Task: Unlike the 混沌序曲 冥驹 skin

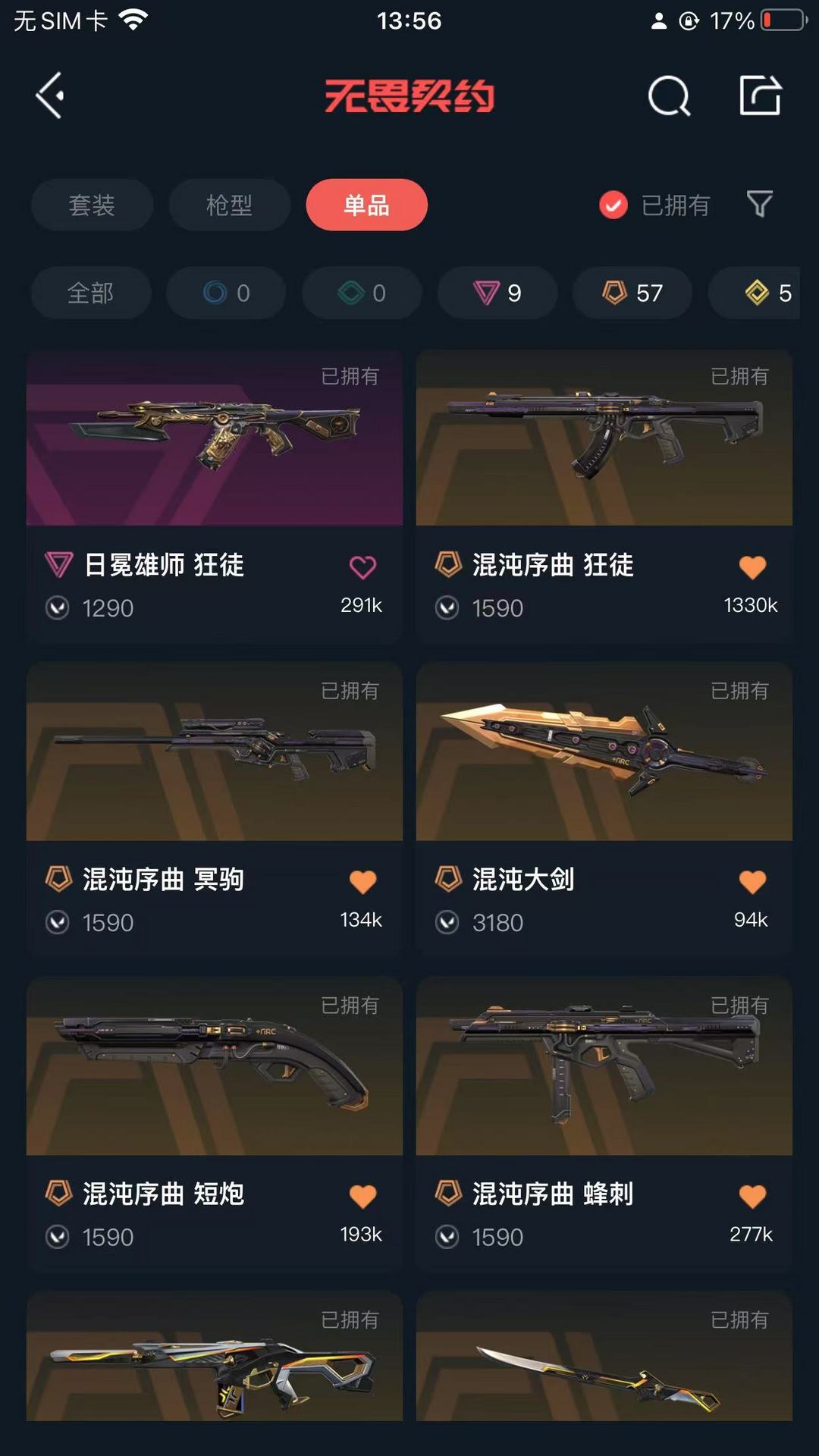Action: (x=362, y=882)
